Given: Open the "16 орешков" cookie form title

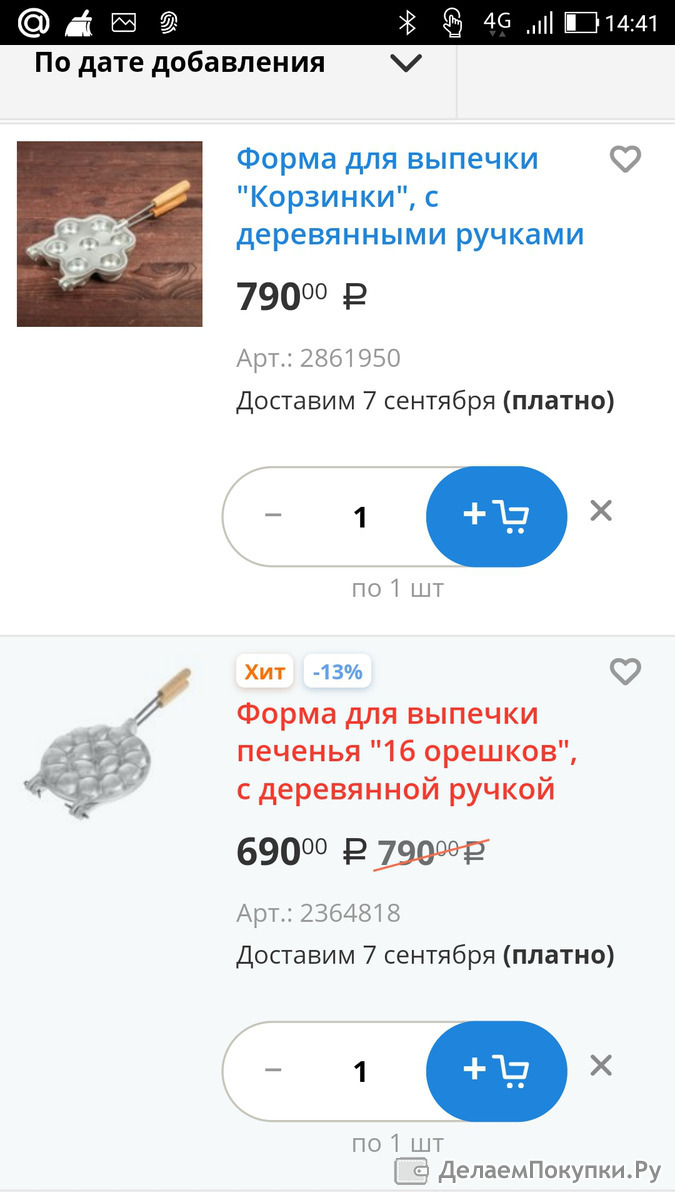Looking at the screenshot, I should point(406,752).
